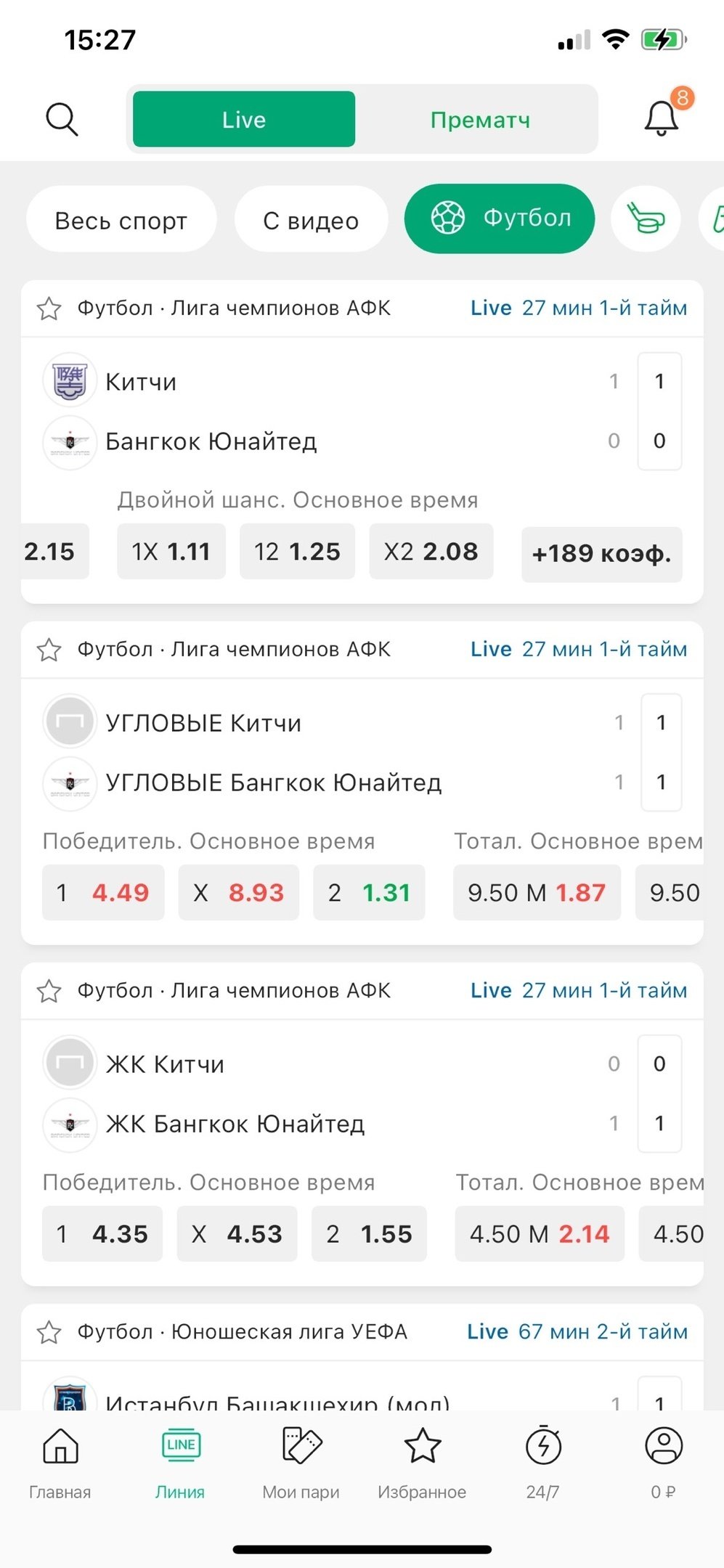This screenshot has width=724, height=1568.
Task: Choose the 9.50 М 1.87 total
Action: pyautogui.click(x=537, y=893)
